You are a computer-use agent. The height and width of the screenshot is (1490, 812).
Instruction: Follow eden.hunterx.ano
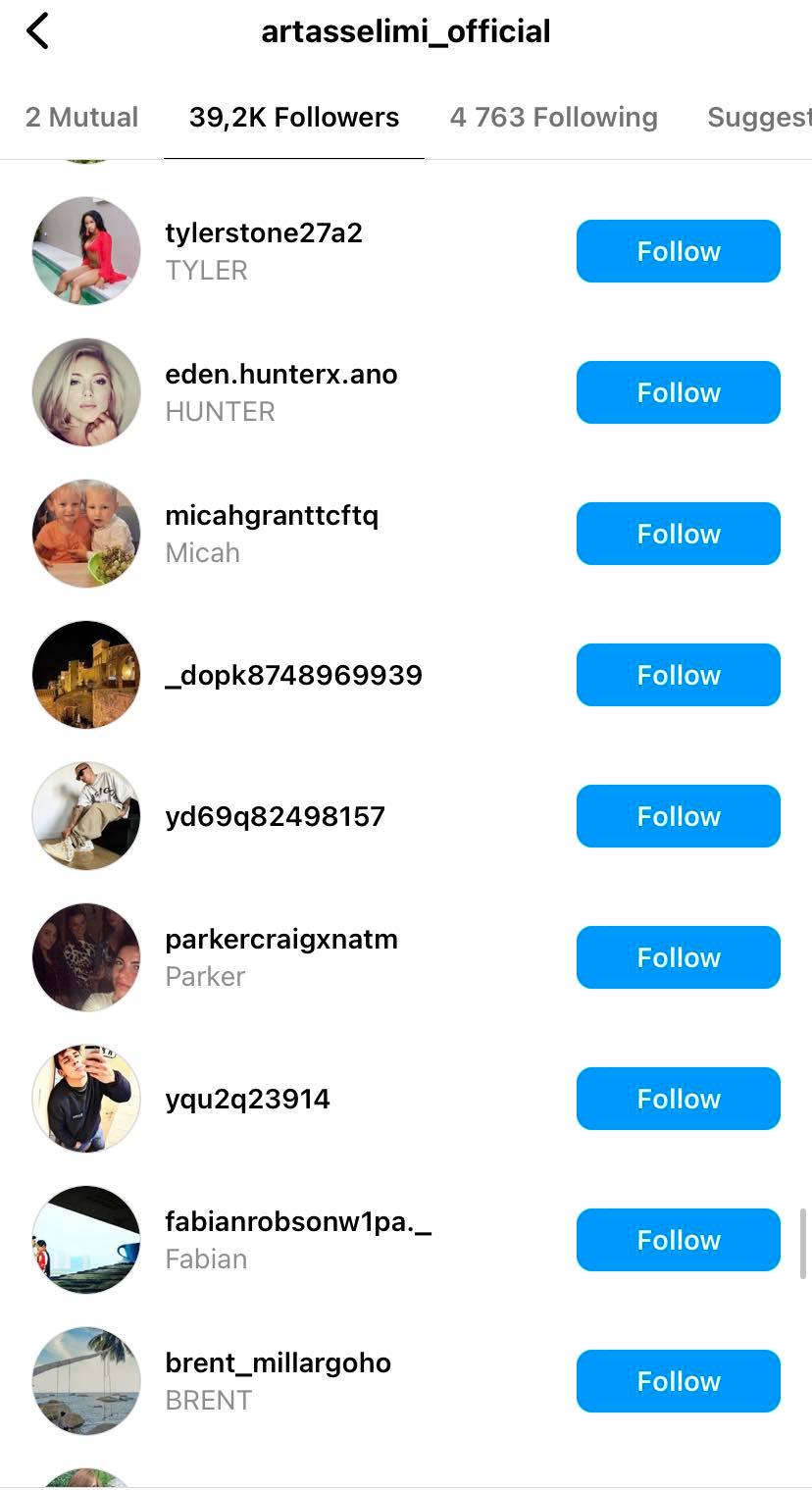click(x=678, y=392)
